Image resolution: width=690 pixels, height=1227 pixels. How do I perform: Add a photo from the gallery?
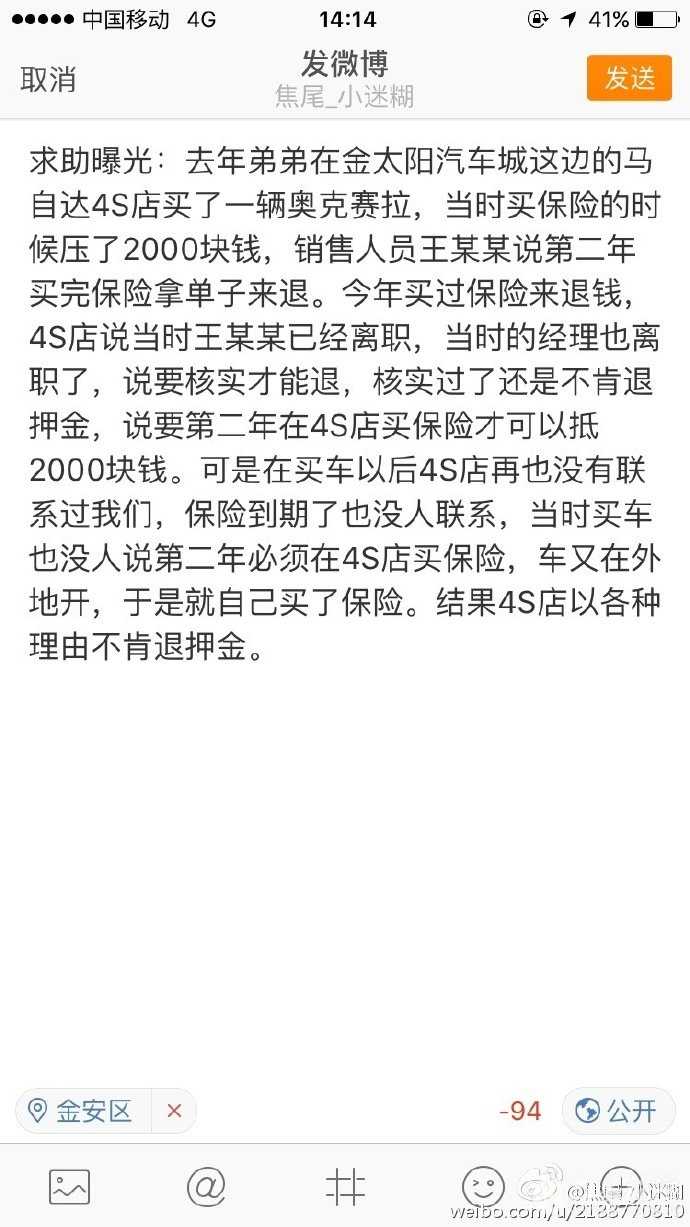(69, 1187)
